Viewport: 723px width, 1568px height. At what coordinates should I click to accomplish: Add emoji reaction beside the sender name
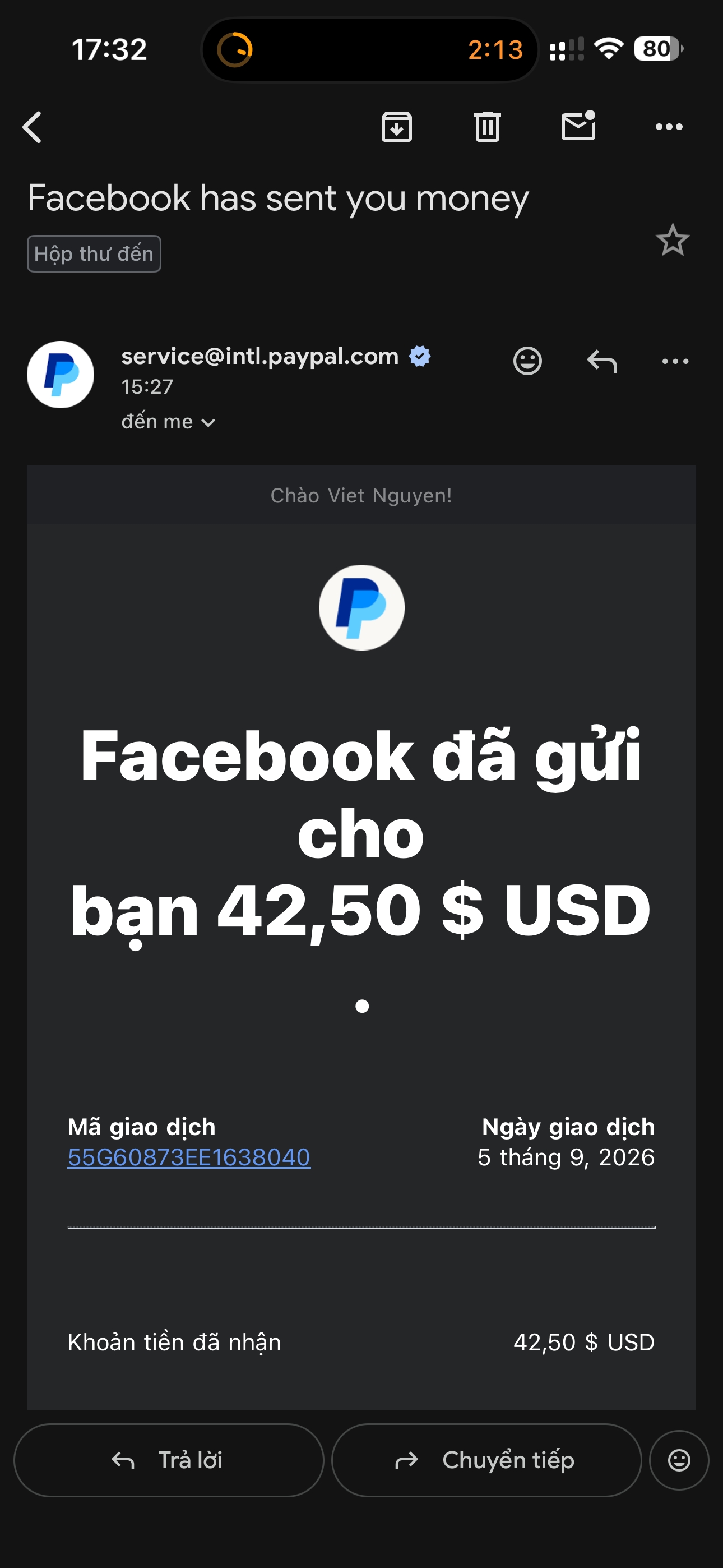527,361
